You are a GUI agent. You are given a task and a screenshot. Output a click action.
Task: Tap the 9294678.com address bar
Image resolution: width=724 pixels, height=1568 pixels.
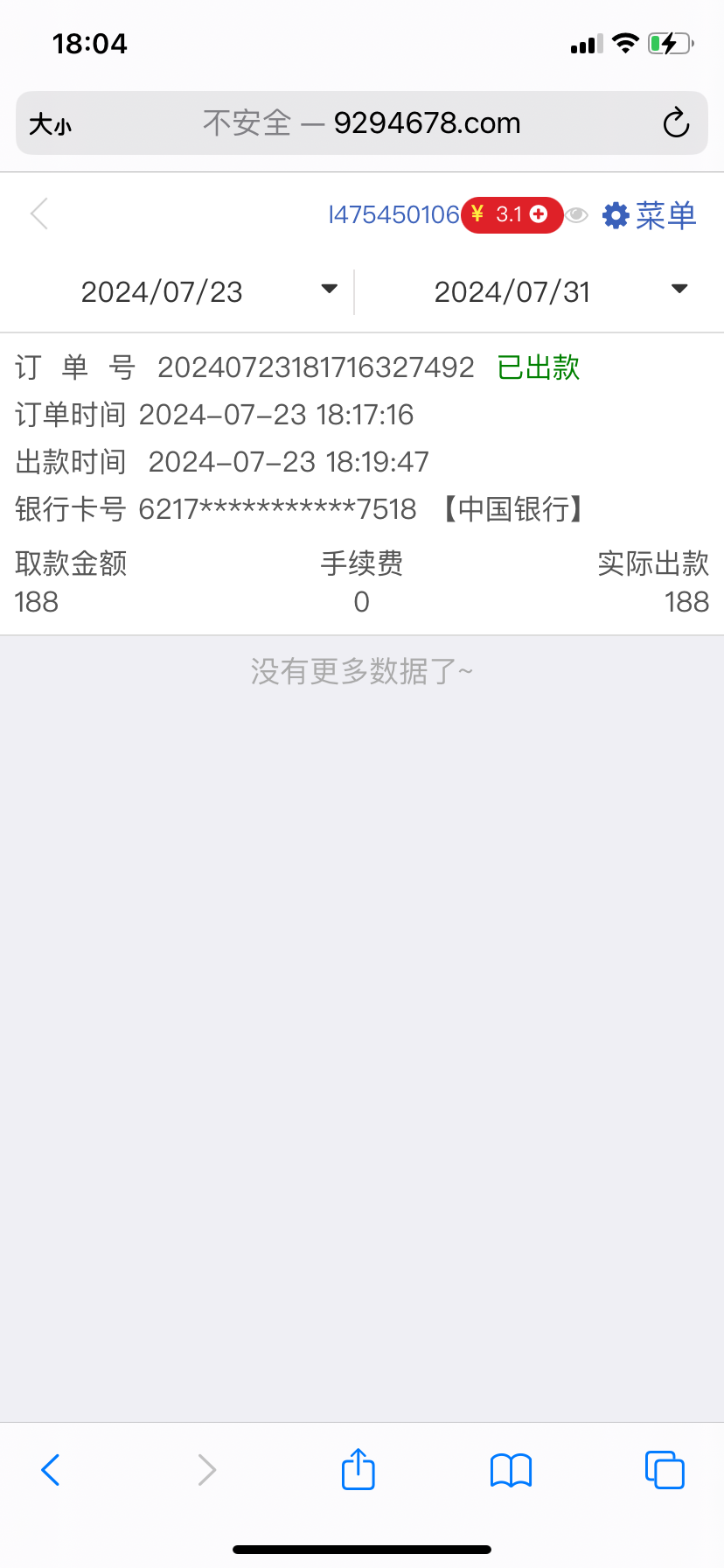pos(362,123)
